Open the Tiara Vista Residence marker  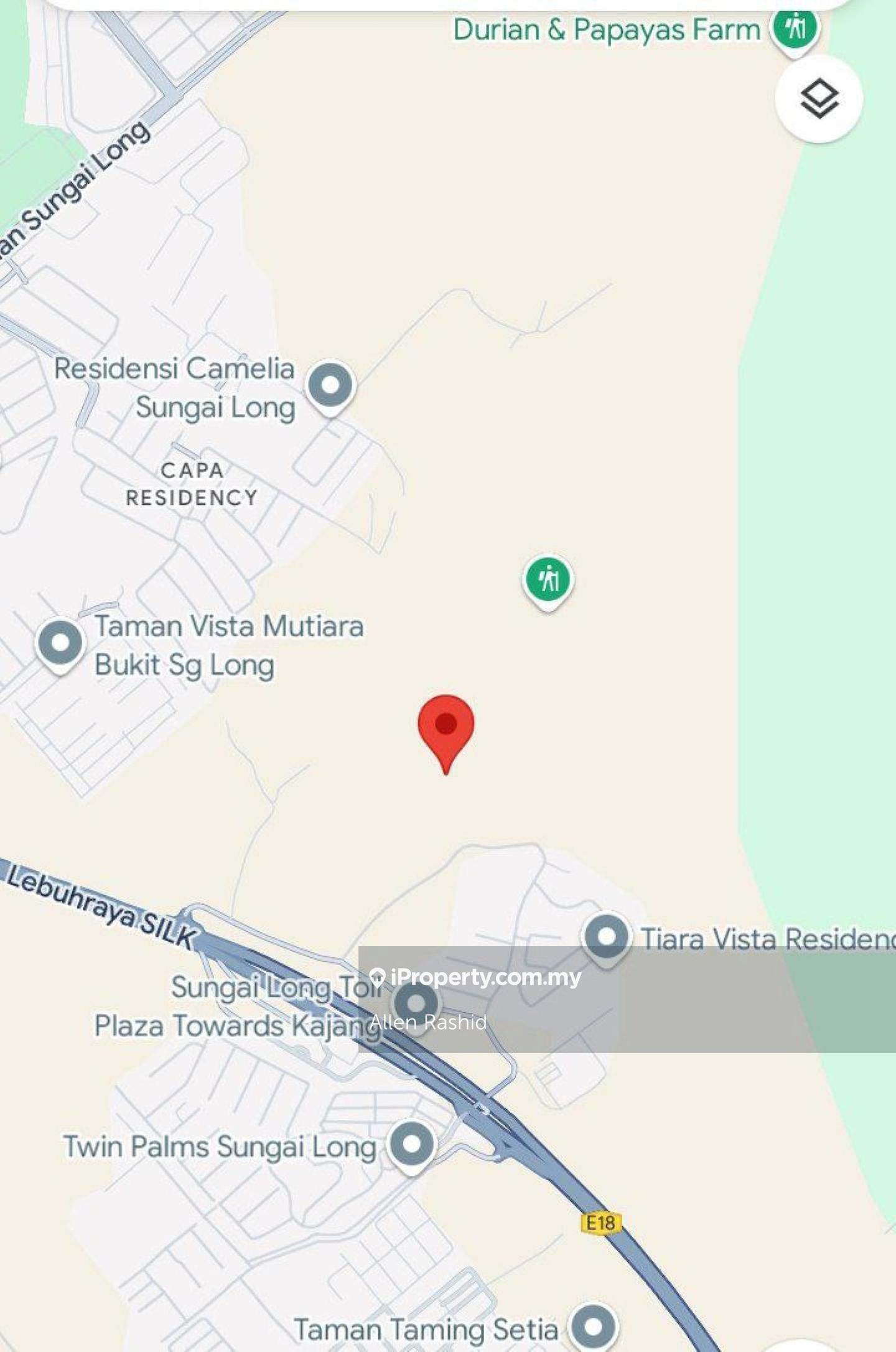pos(607,937)
